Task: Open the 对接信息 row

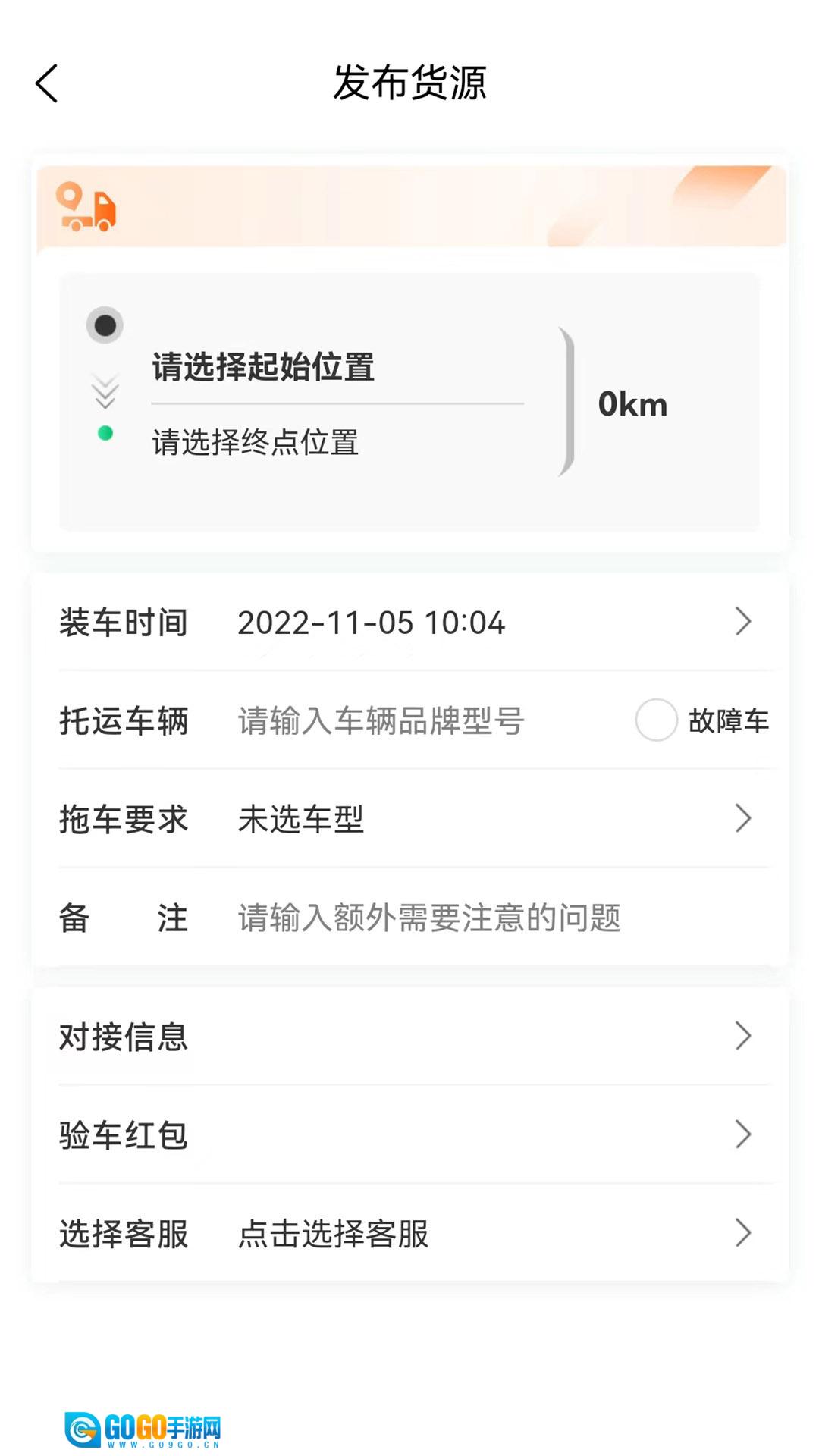Action: coord(409,1037)
